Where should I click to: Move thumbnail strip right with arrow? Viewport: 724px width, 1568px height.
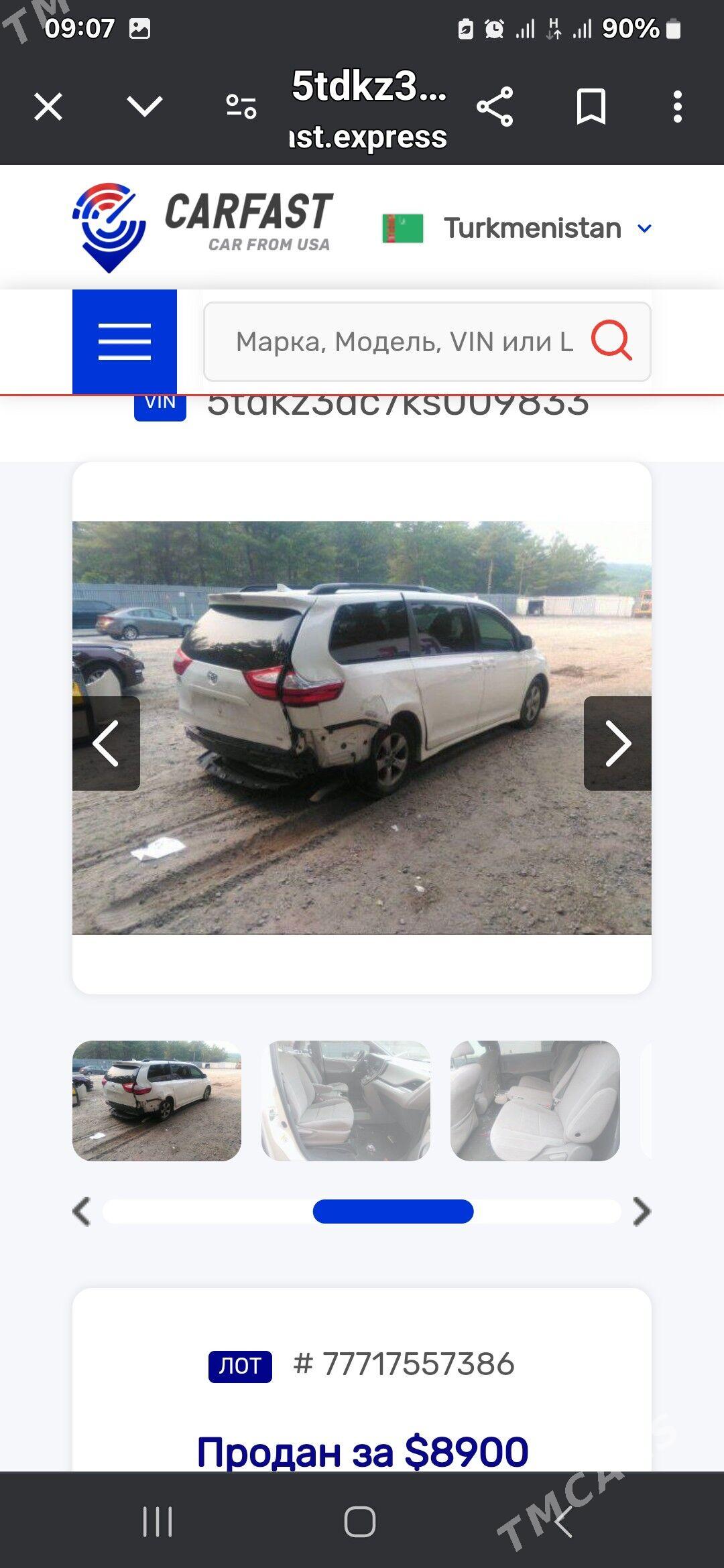[642, 1212]
